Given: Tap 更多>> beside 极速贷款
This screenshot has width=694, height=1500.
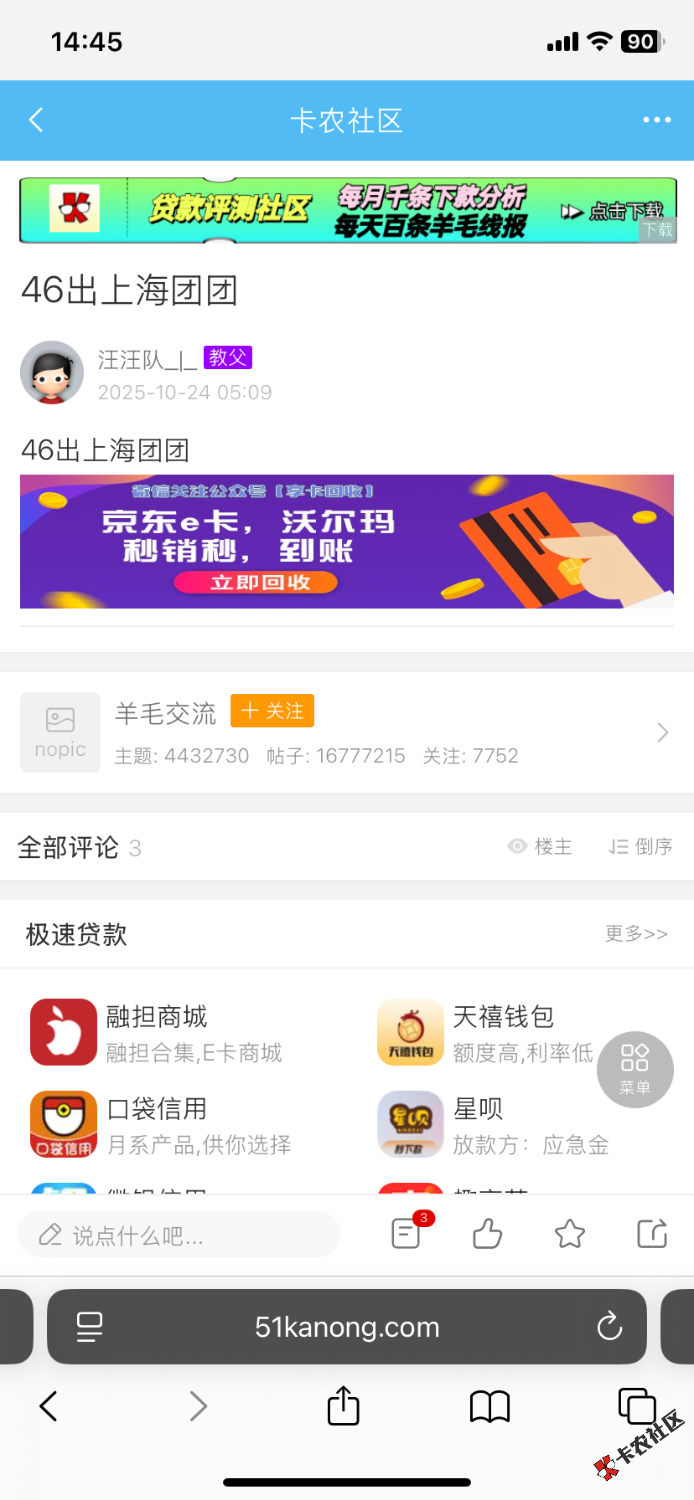Looking at the screenshot, I should [x=636, y=934].
